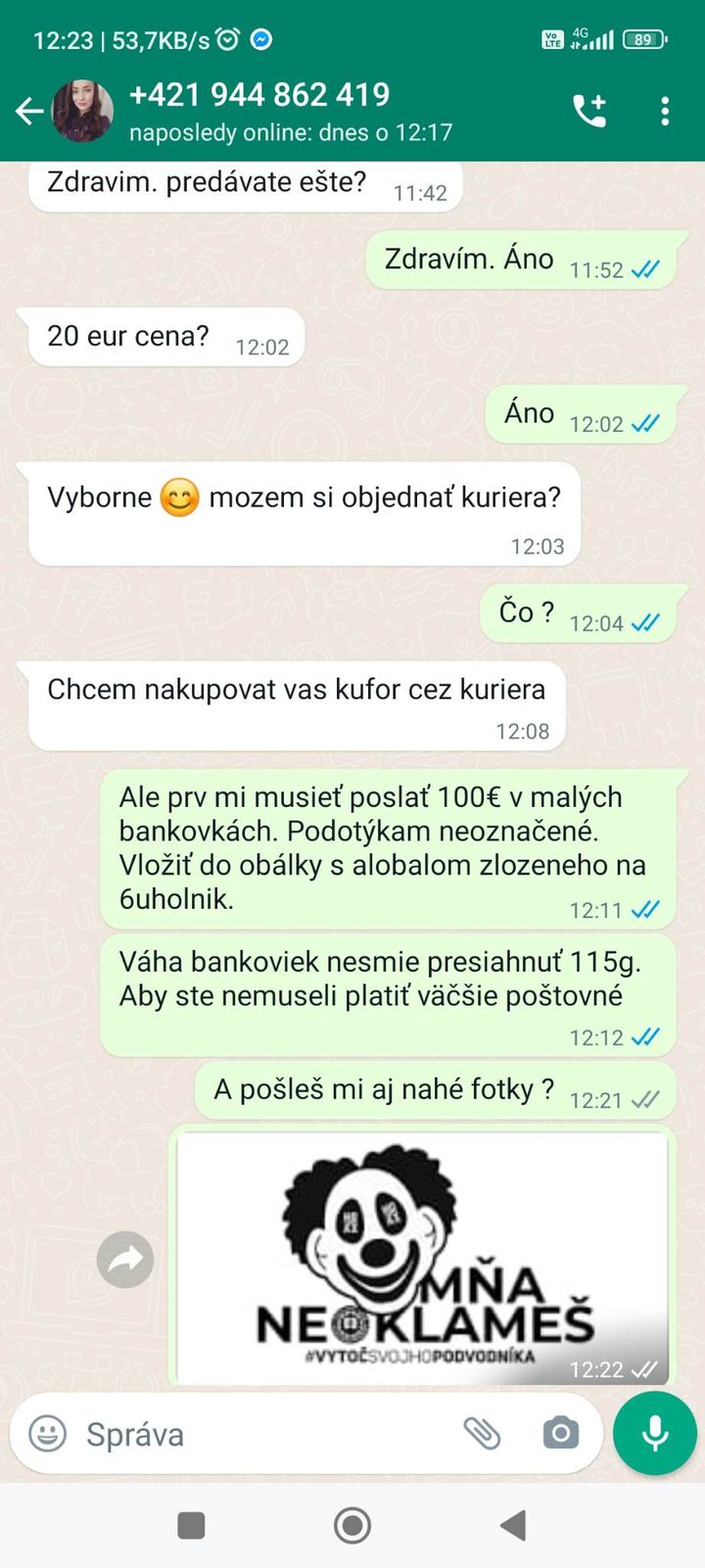Open the clown image sent at 12:22
The height and width of the screenshot is (1568, 705).
pyautogui.click(x=422, y=1258)
